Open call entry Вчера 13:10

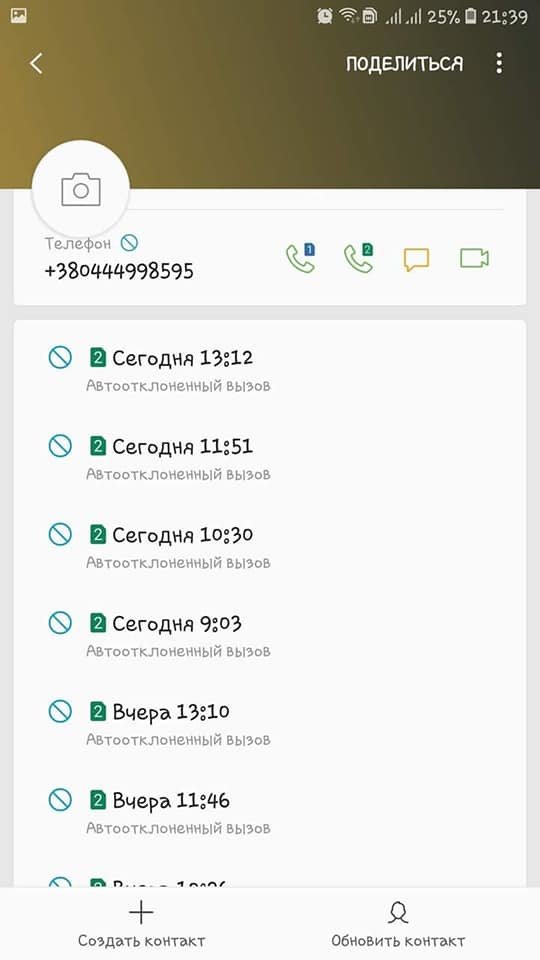click(x=270, y=723)
